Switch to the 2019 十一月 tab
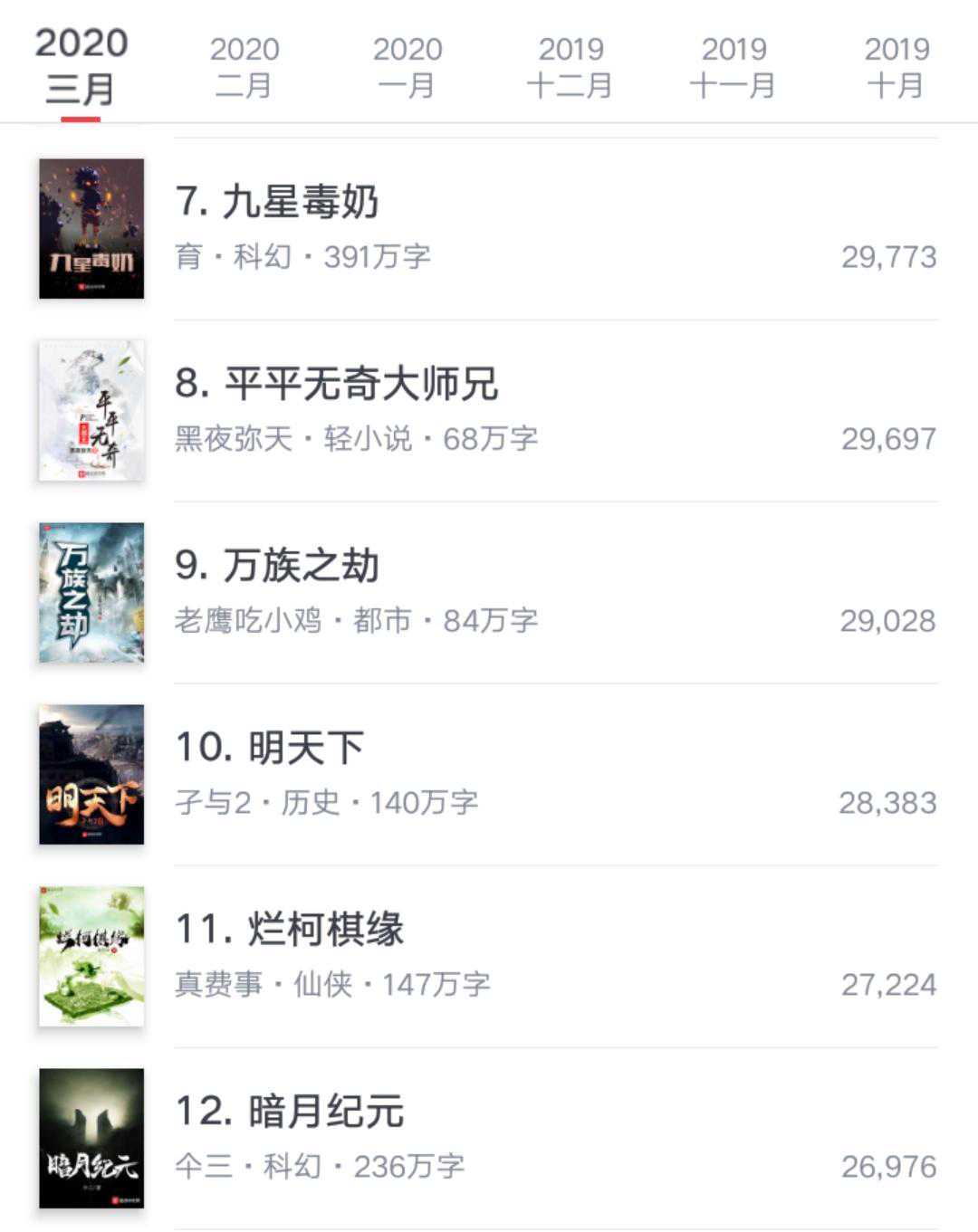 pos(733,66)
